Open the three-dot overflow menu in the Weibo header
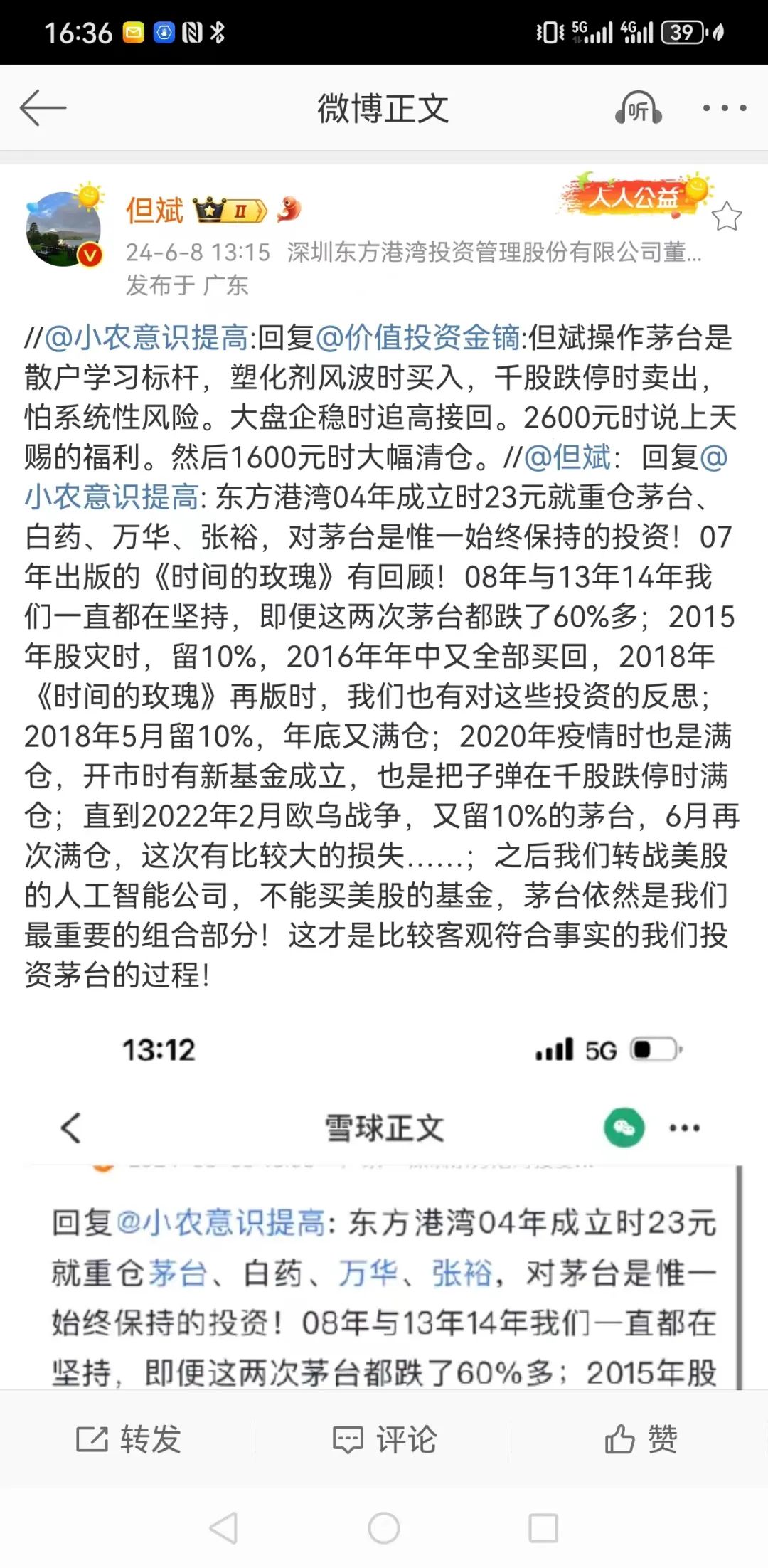 (724, 108)
